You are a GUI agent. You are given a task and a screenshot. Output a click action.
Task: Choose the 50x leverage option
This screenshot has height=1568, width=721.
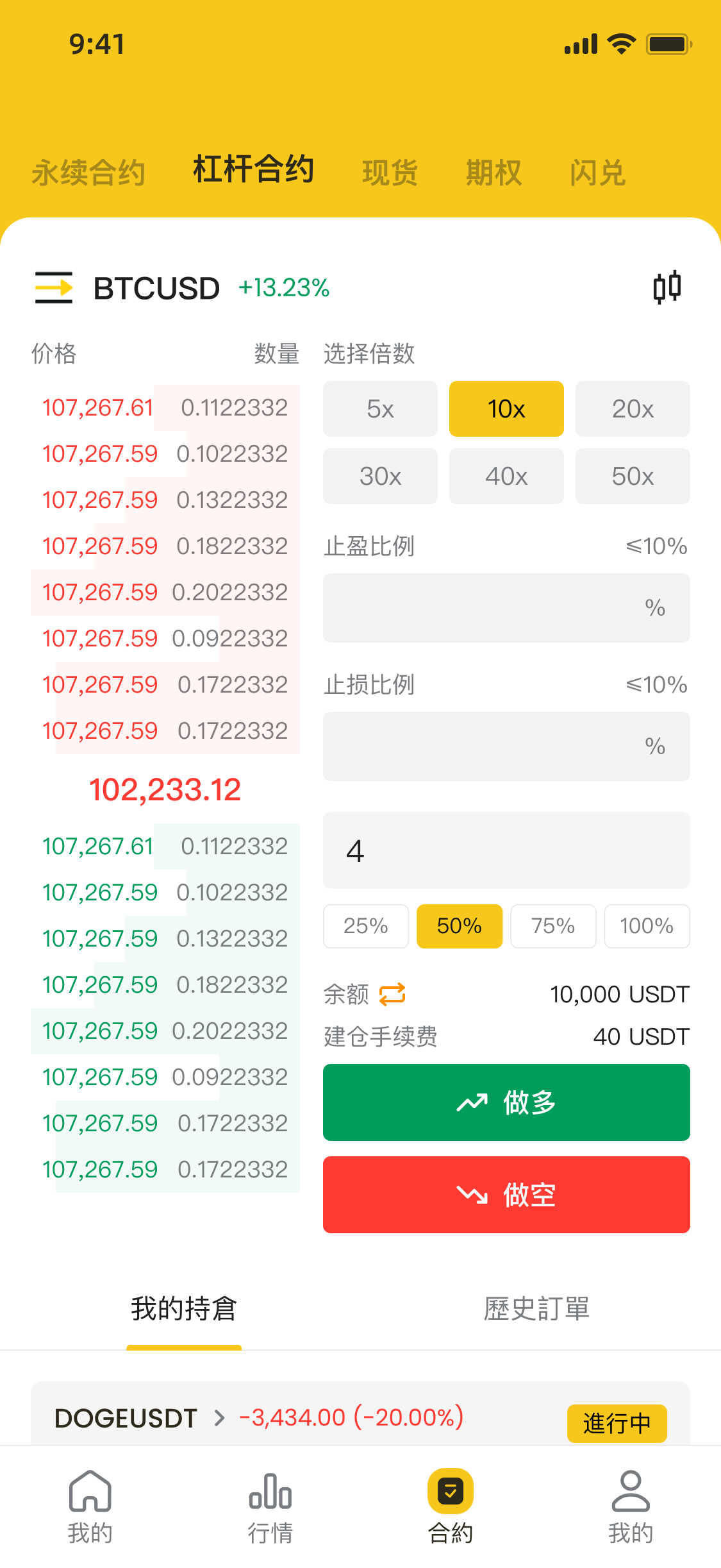[633, 476]
